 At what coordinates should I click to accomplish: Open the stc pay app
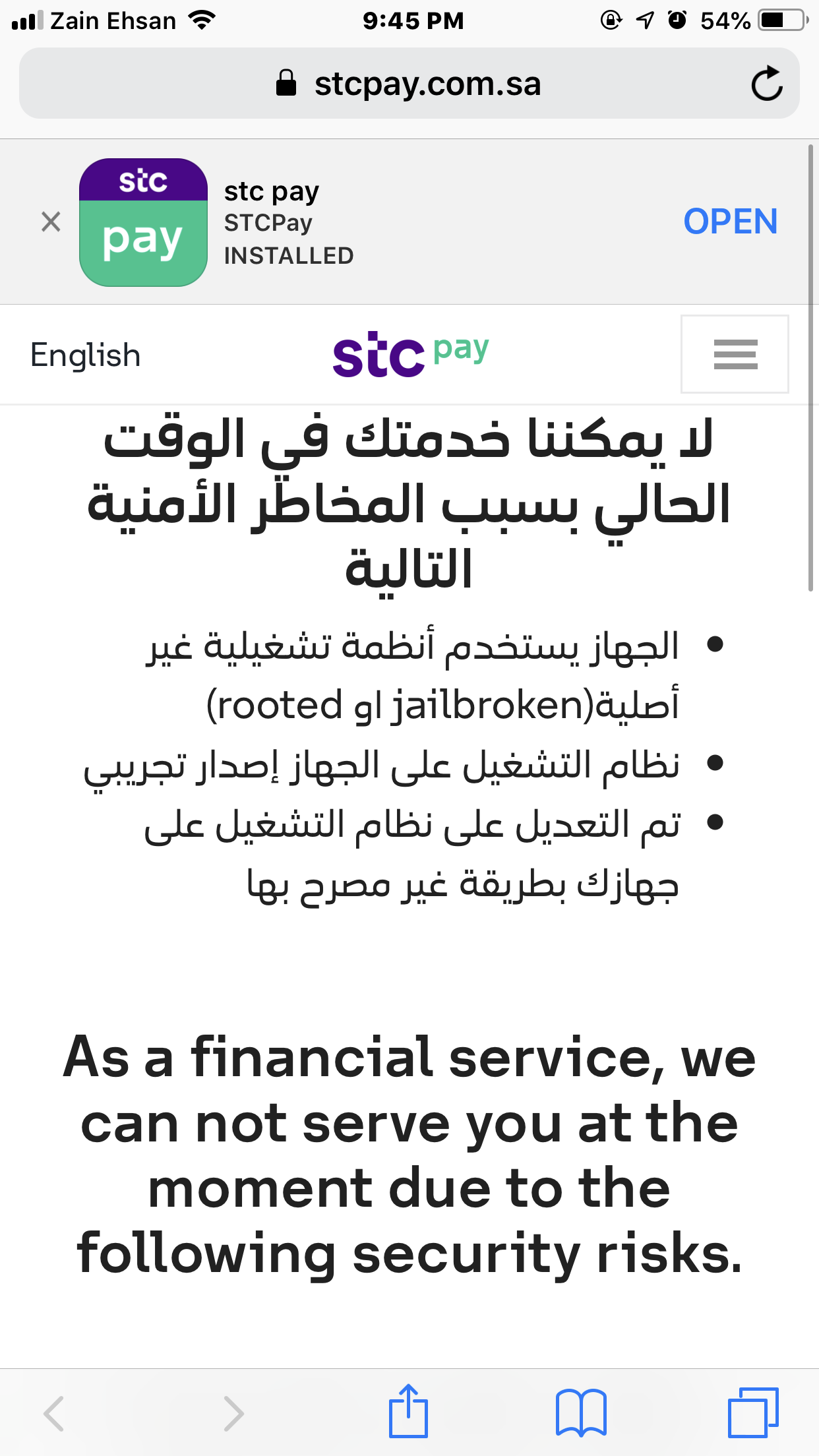coord(730,222)
